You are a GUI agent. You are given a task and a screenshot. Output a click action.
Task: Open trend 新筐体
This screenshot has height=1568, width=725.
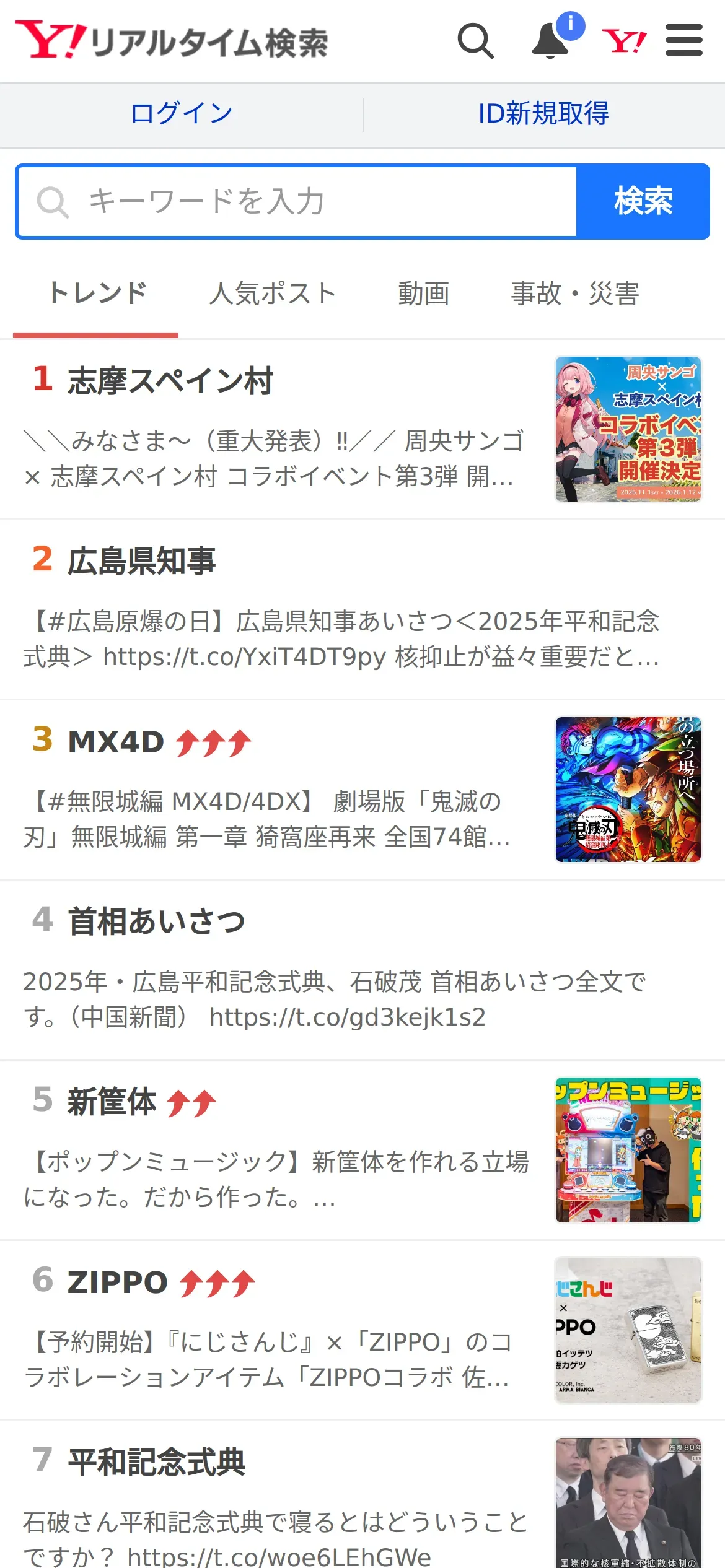(x=112, y=1102)
